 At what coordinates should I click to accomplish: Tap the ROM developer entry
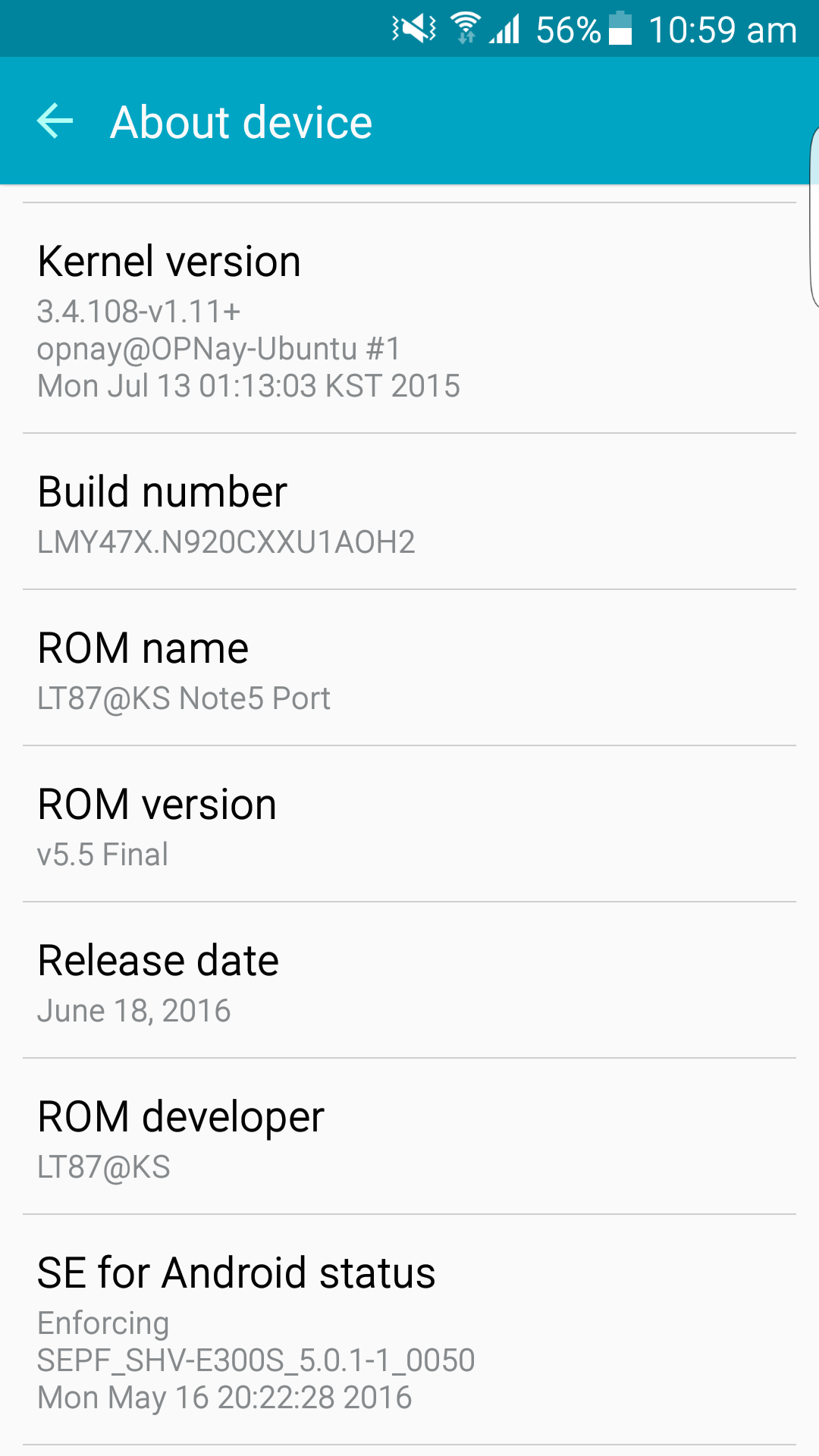pos(409,1137)
